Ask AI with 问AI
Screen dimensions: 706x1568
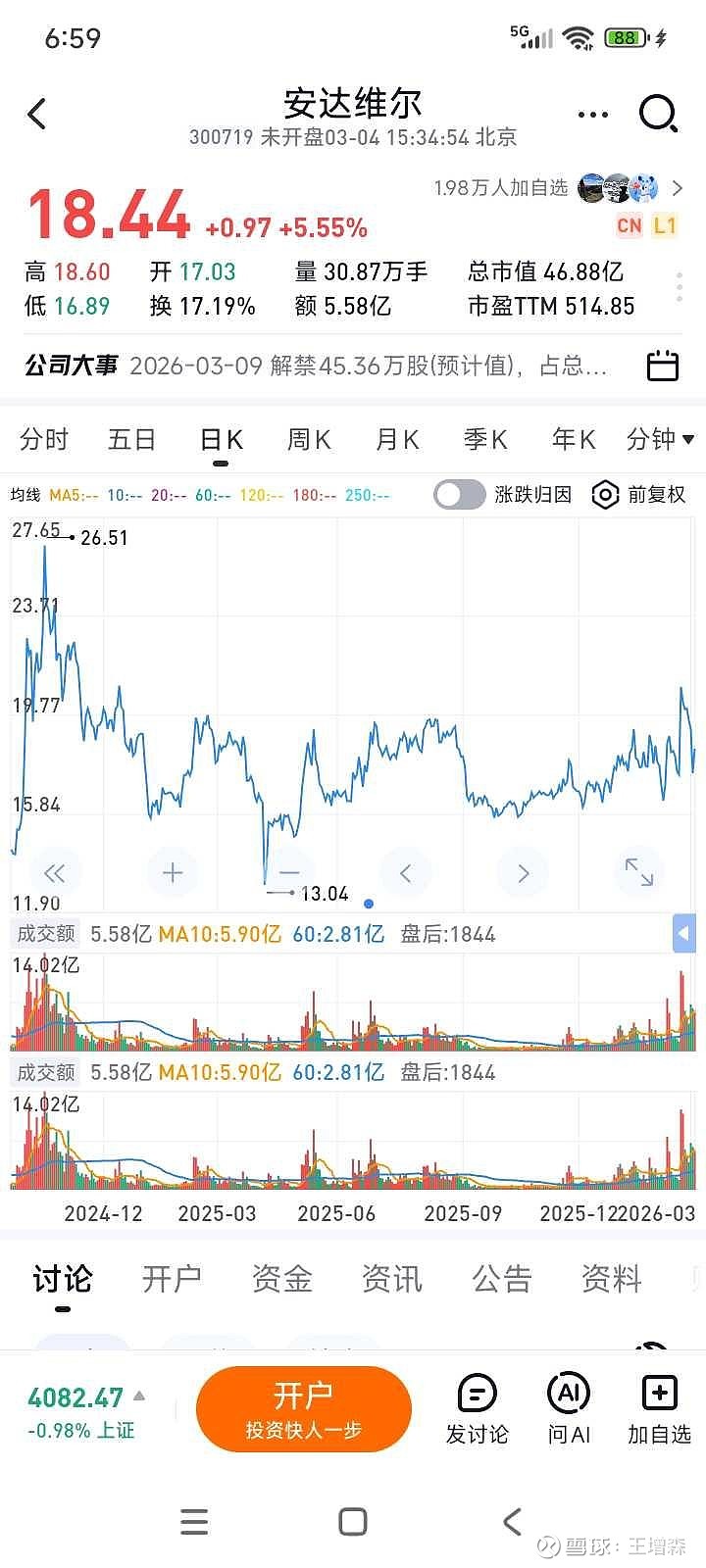(x=569, y=1409)
